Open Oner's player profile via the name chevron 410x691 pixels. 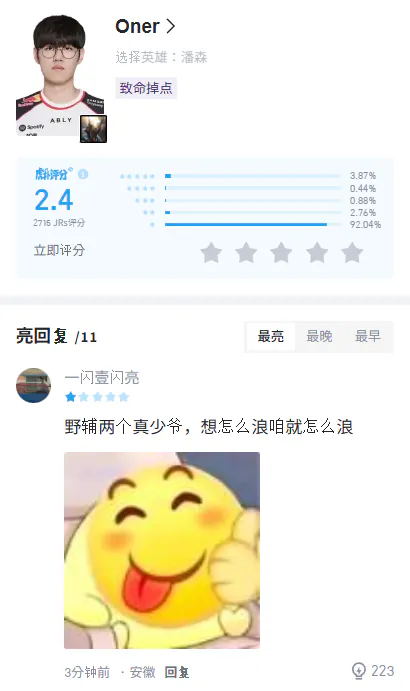(171, 26)
